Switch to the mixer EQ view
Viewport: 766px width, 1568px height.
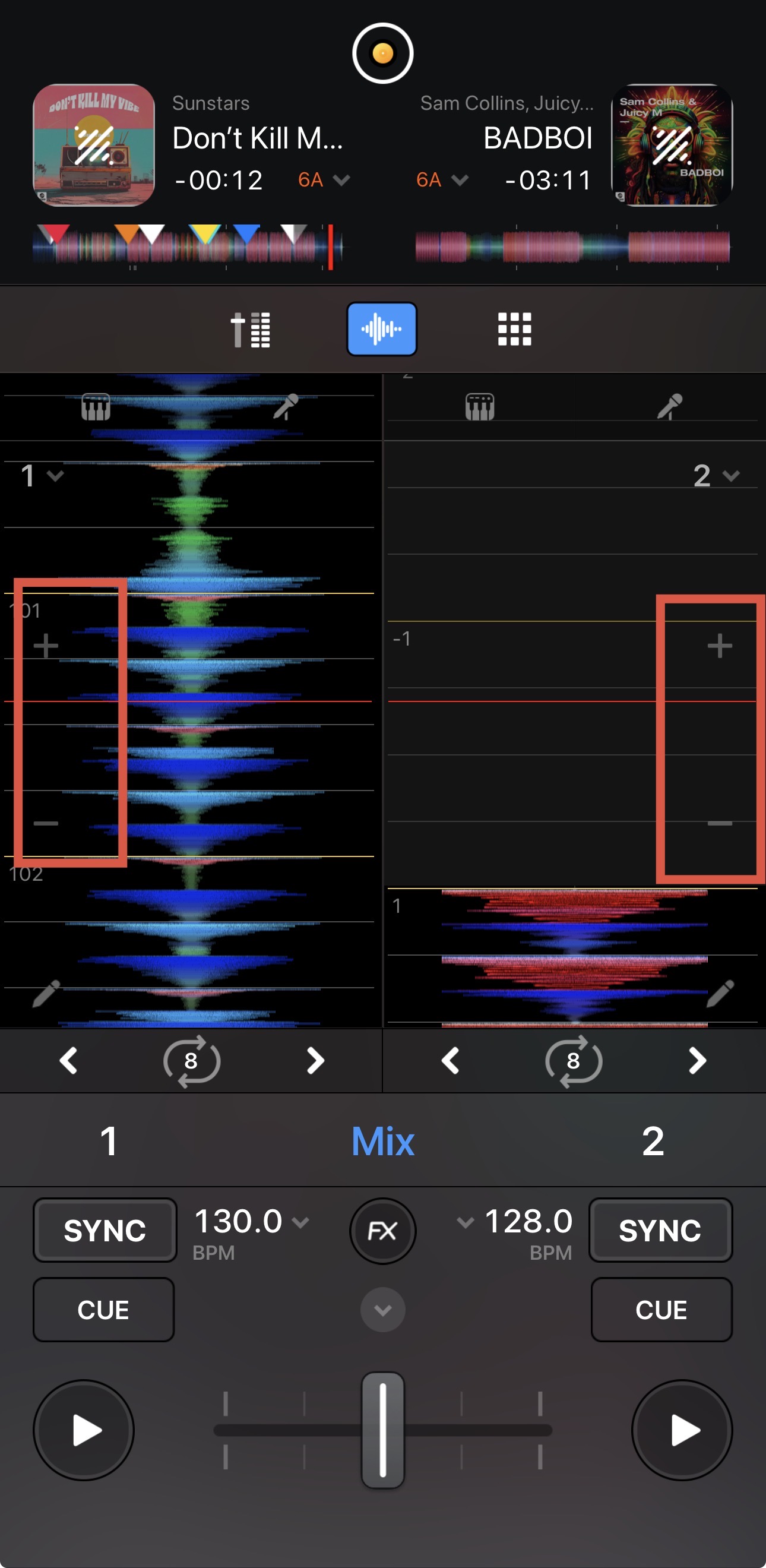pos(250,329)
